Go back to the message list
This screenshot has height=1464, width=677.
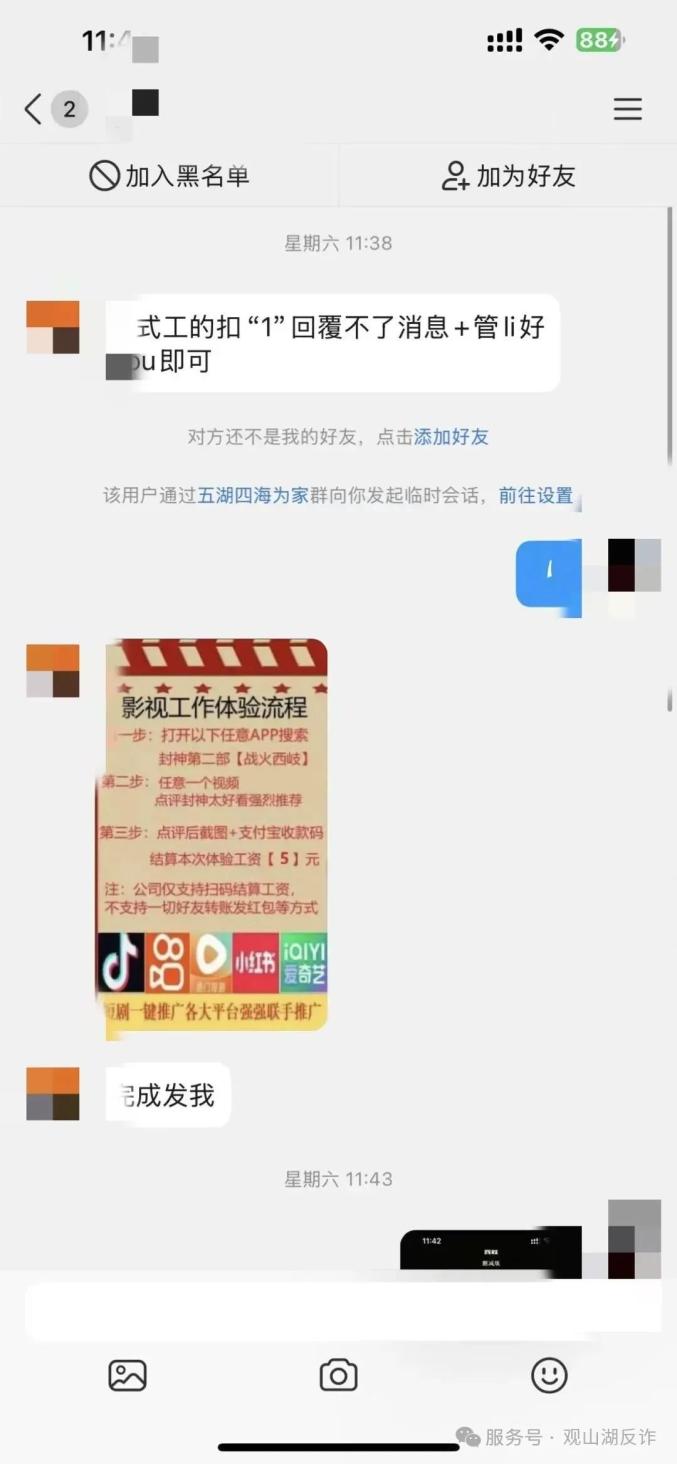click(x=34, y=109)
